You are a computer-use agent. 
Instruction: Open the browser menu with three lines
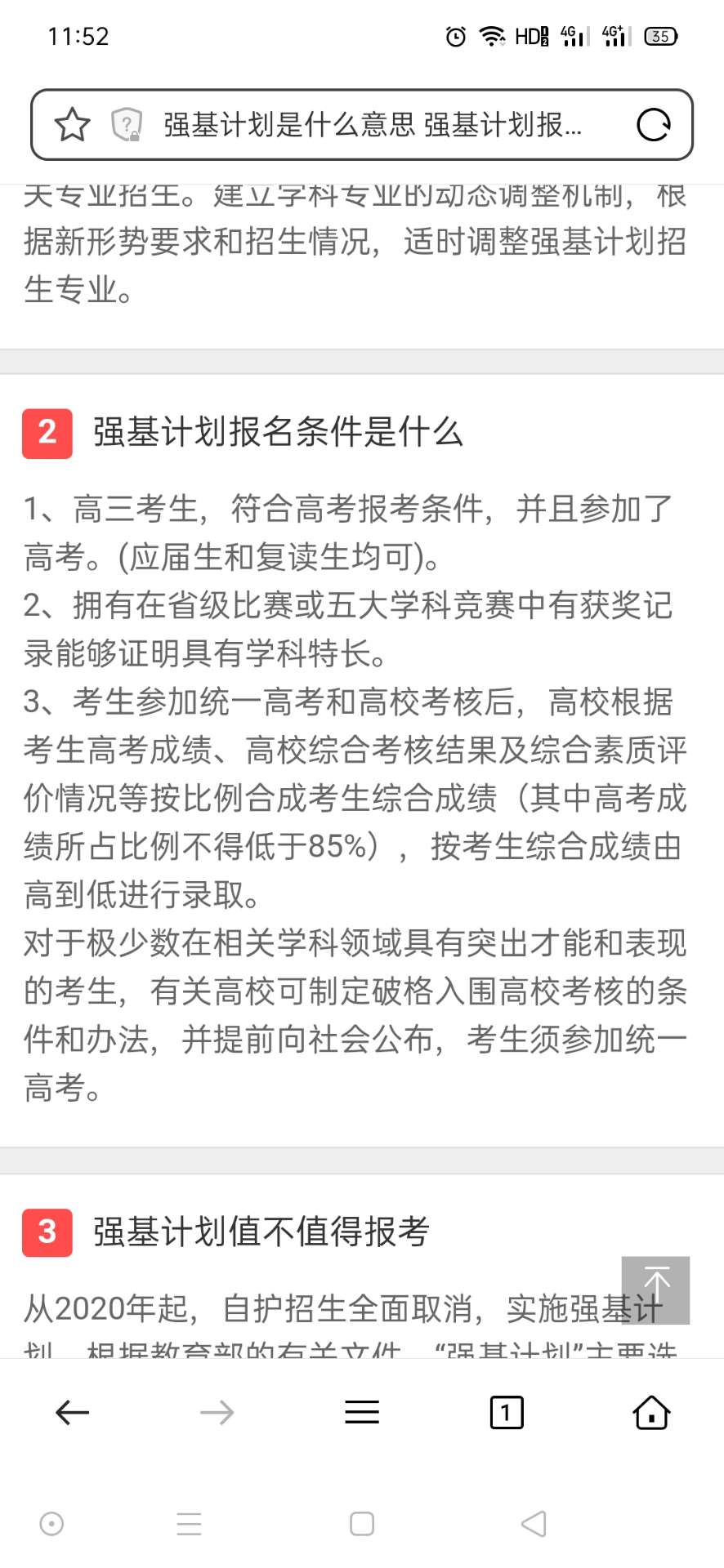(x=362, y=1412)
